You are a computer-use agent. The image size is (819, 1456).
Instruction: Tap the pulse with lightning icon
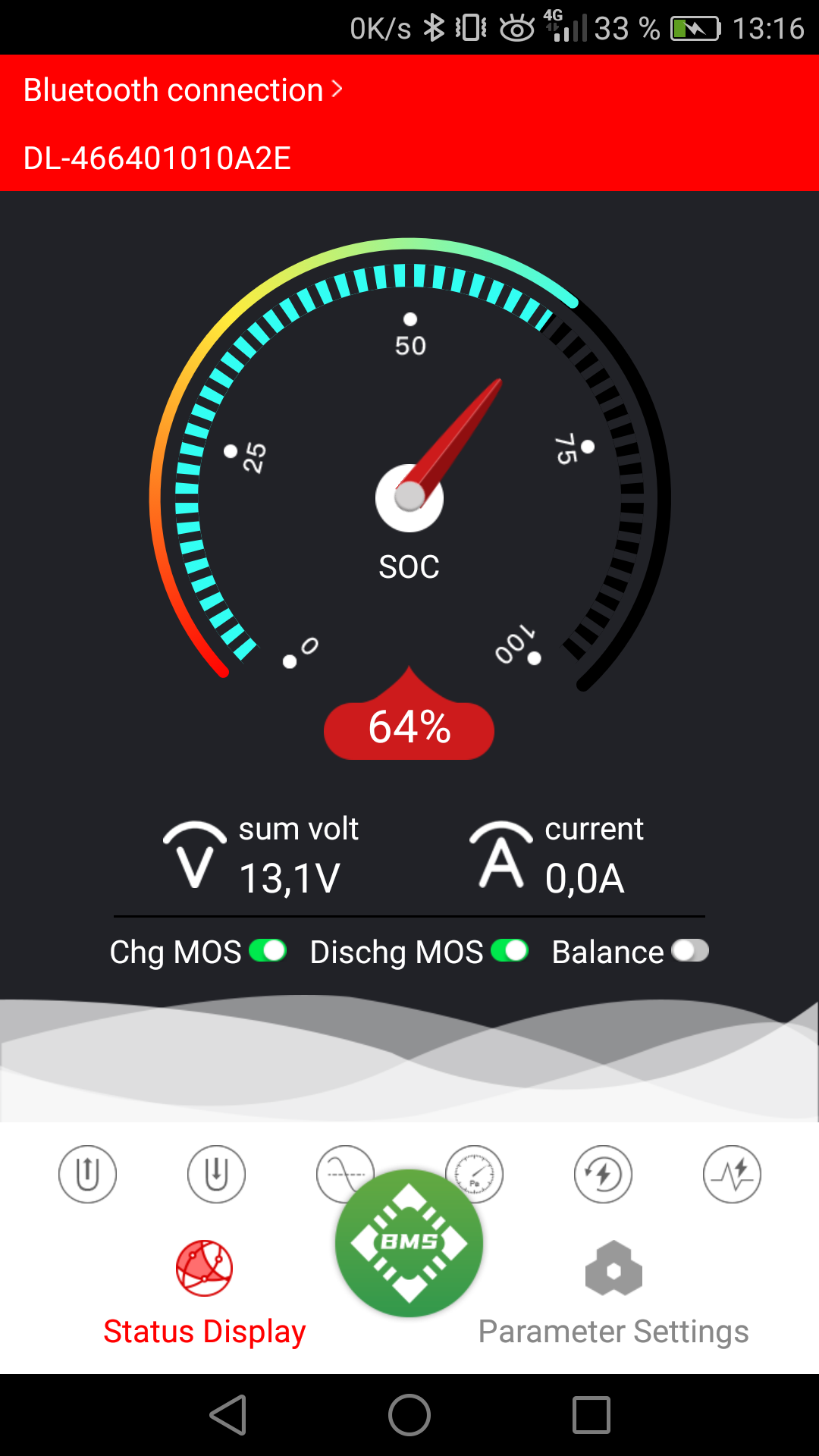[733, 1174]
